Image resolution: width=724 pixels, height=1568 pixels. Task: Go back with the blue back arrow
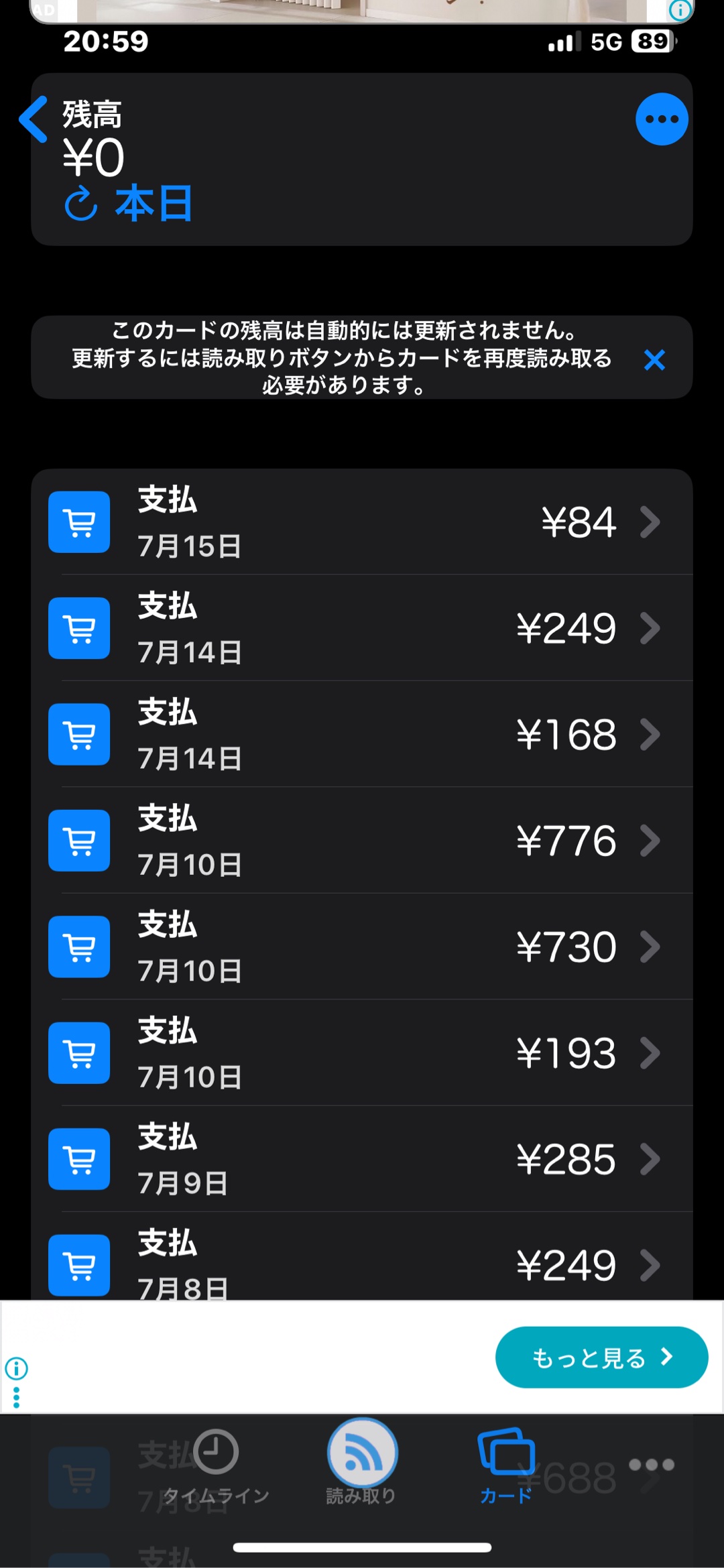34,119
